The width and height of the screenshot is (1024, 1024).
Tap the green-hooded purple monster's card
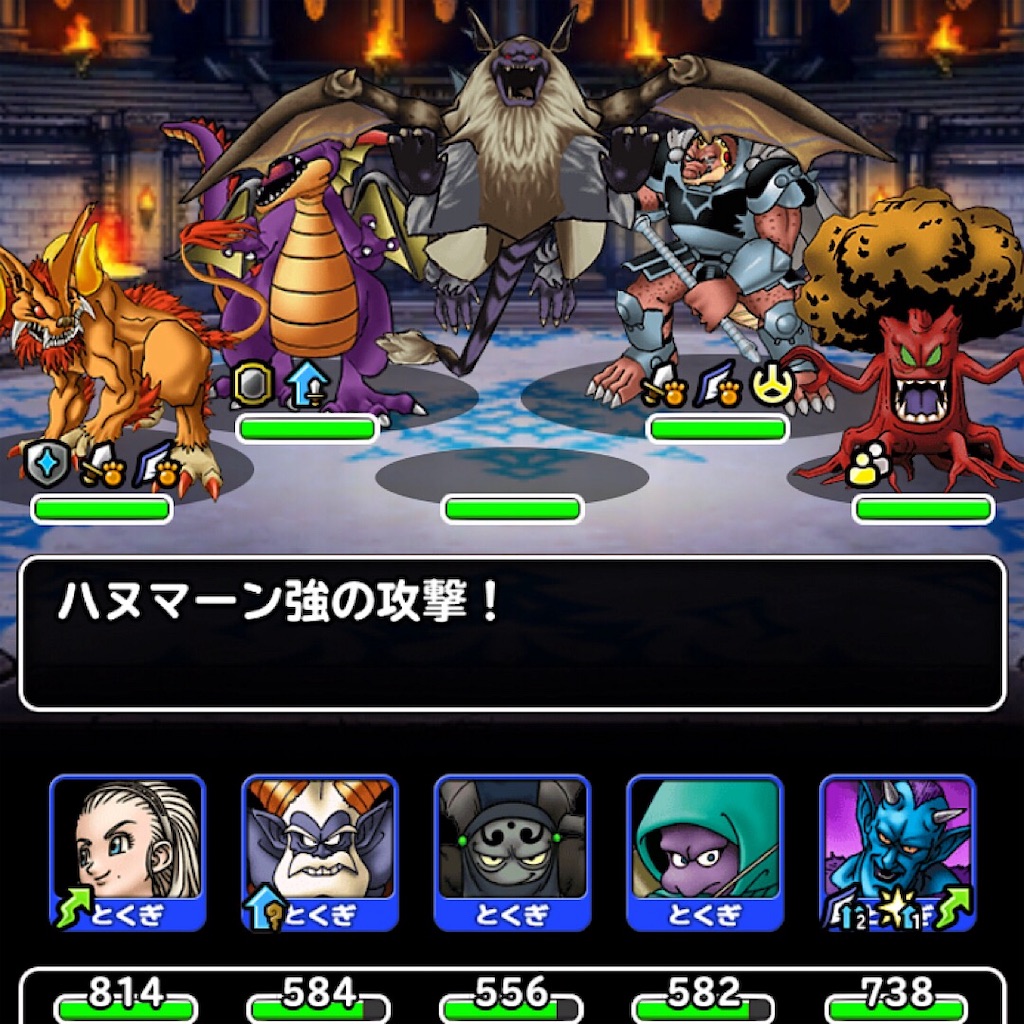pos(705,853)
